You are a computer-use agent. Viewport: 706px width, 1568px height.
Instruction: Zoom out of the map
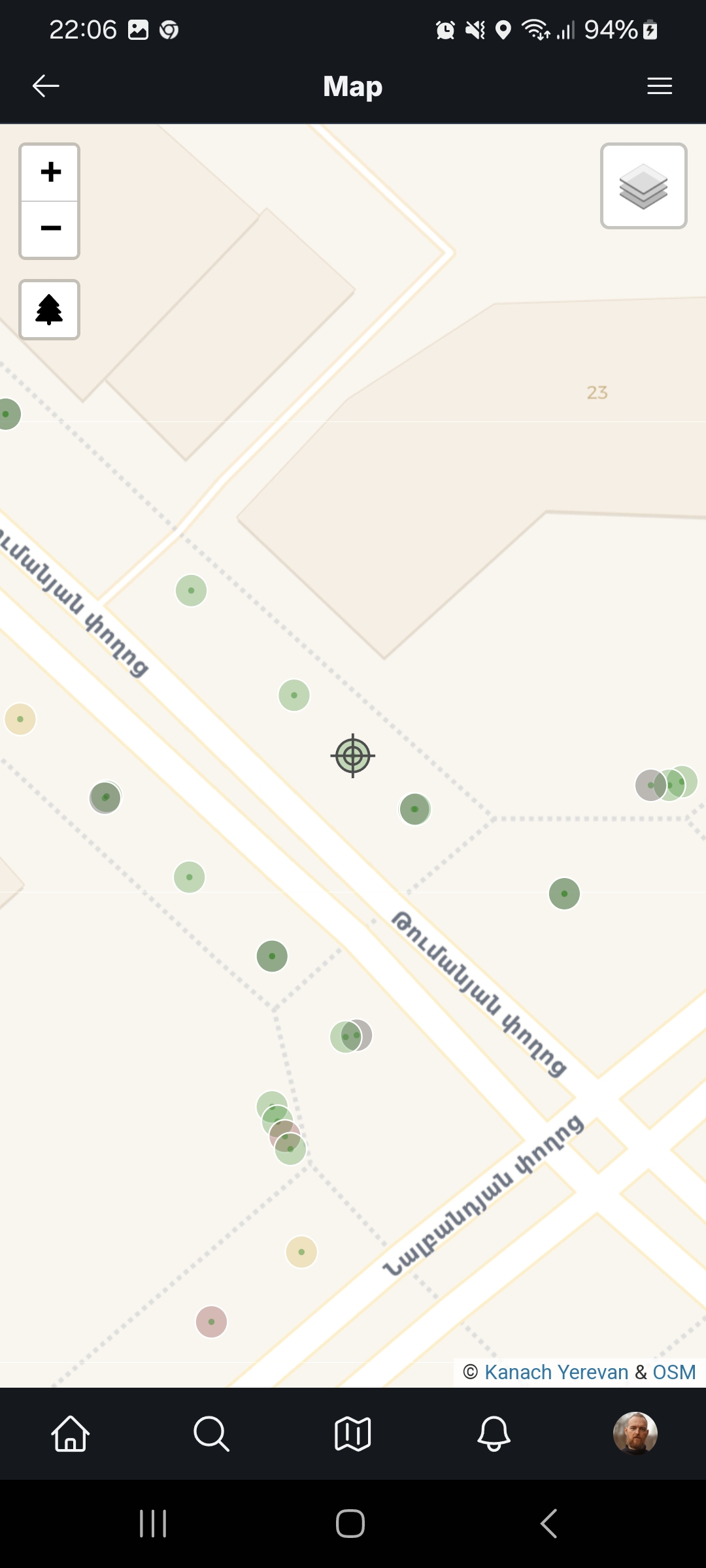coord(50,229)
